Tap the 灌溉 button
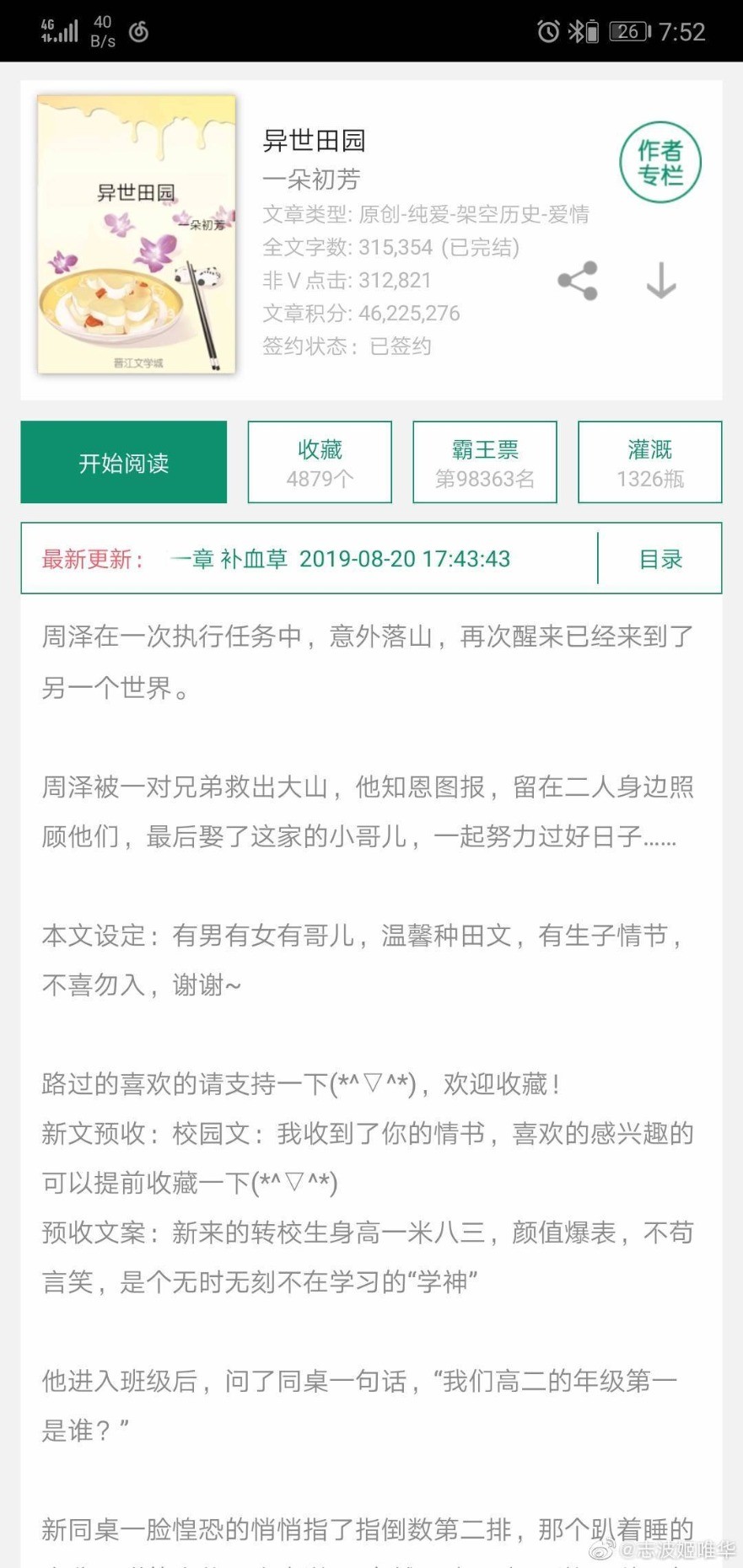 [x=649, y=462]
